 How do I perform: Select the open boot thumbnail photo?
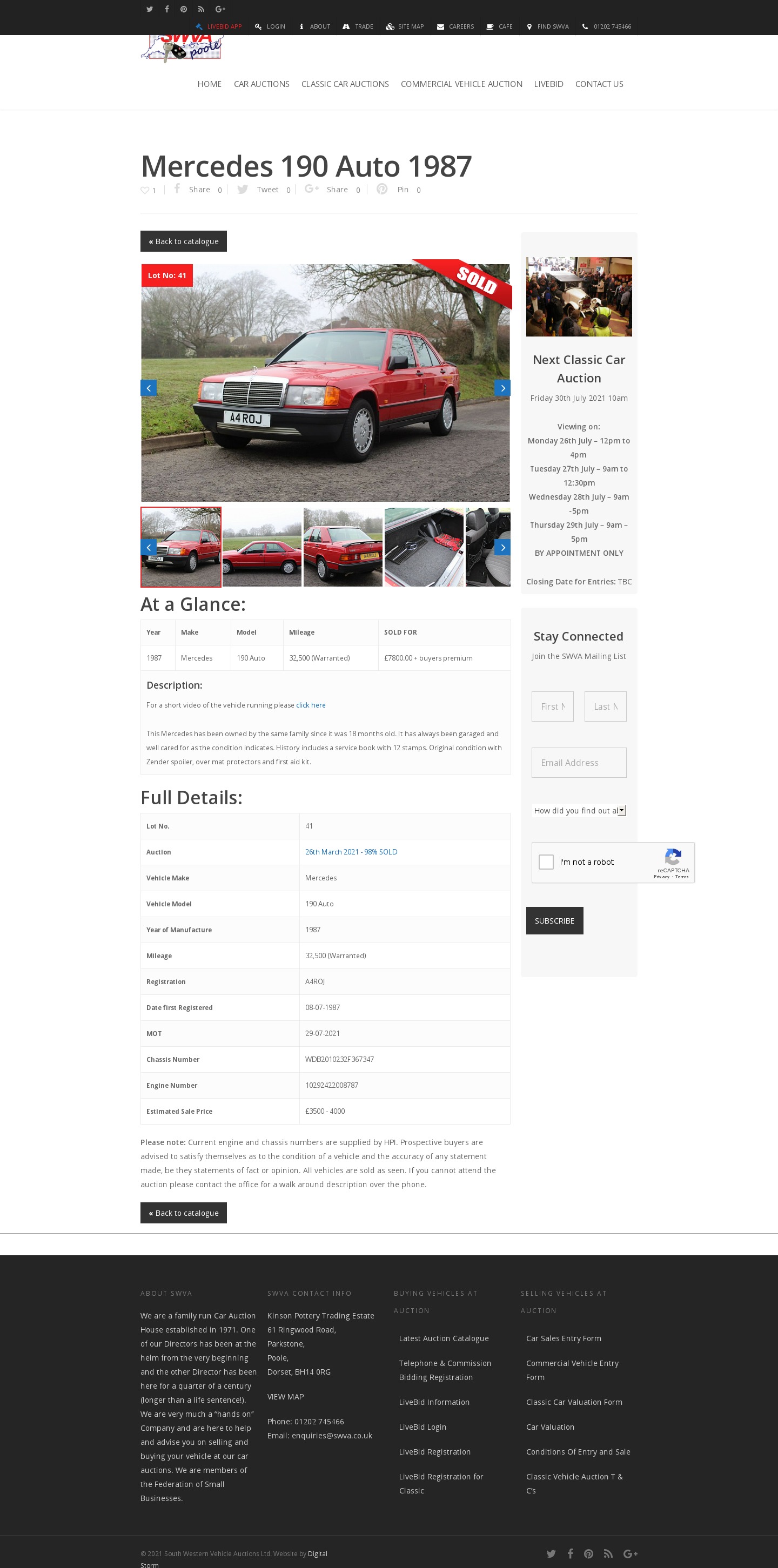click(424, 547)
